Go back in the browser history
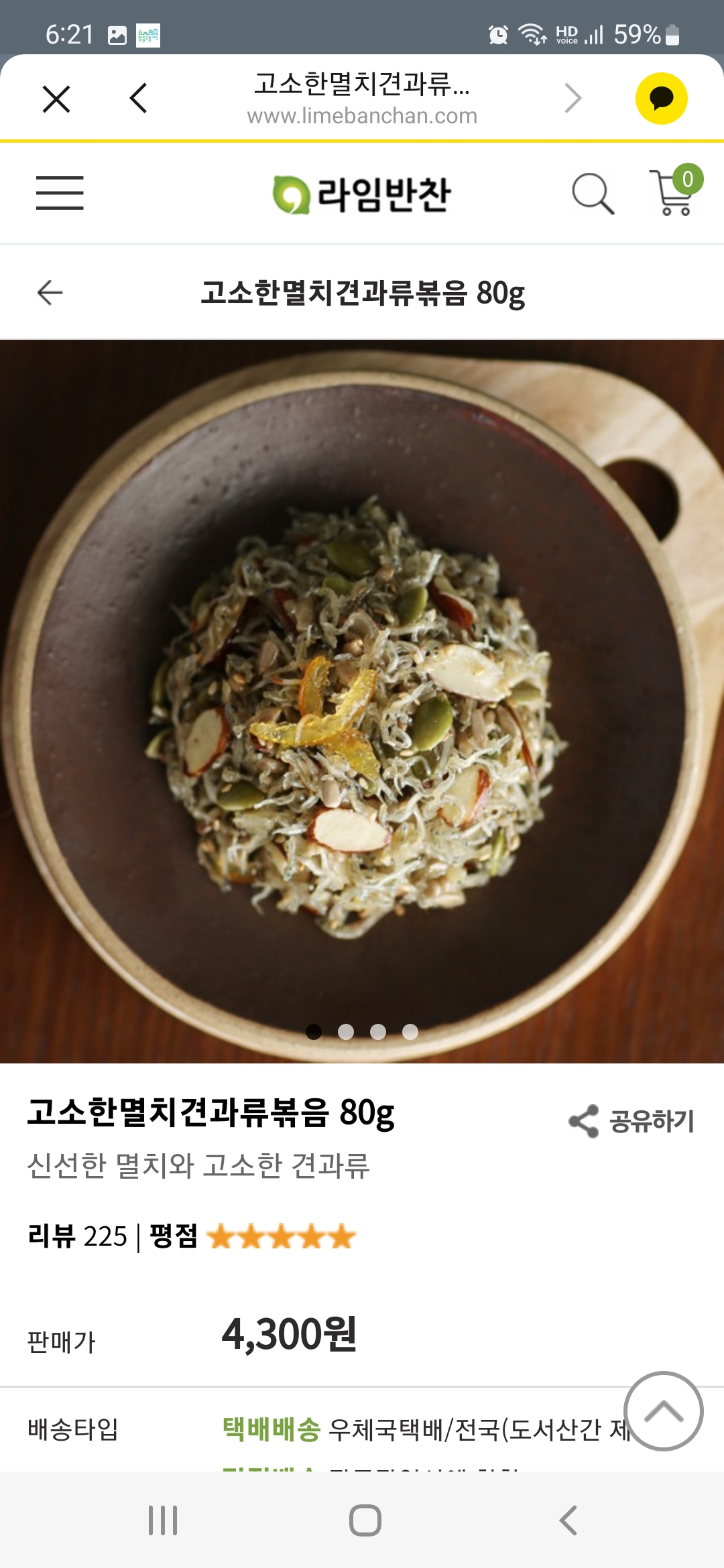Screen dimensions: 724x1568 139,99
